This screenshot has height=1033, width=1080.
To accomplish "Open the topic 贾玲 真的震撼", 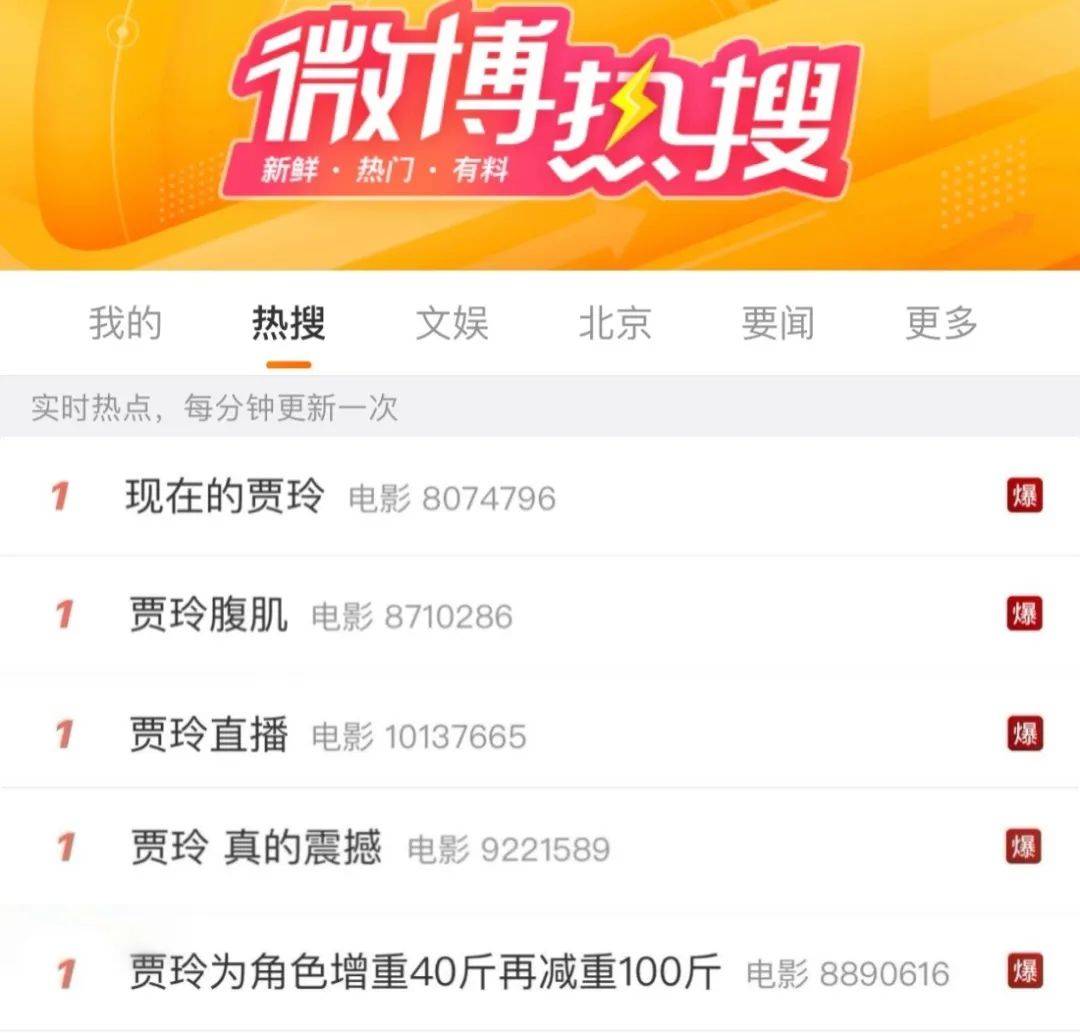I will 256,848.
